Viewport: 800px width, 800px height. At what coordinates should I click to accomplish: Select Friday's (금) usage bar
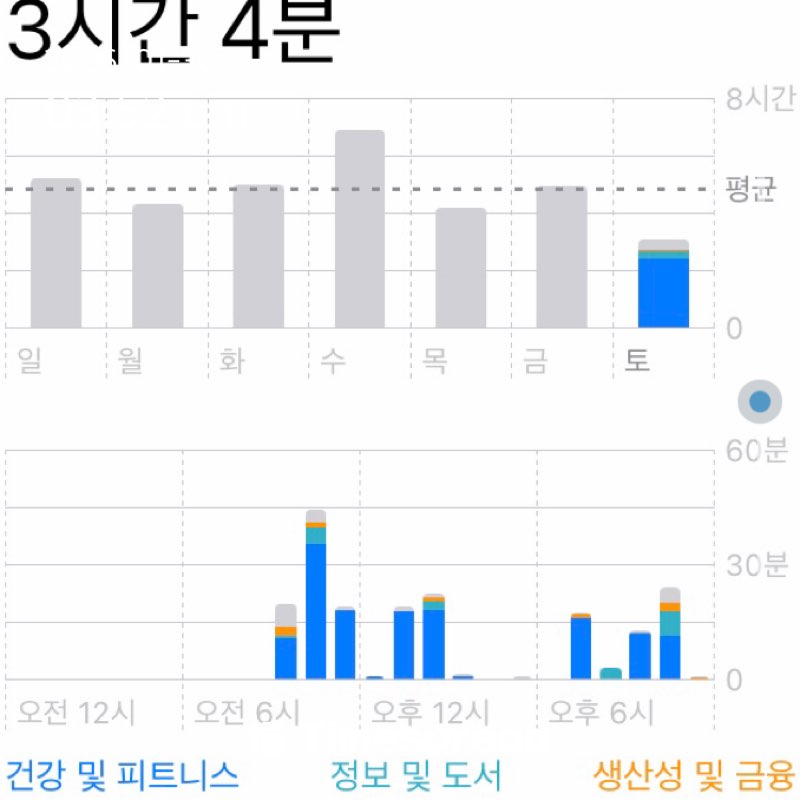click(x=562, y=257)
